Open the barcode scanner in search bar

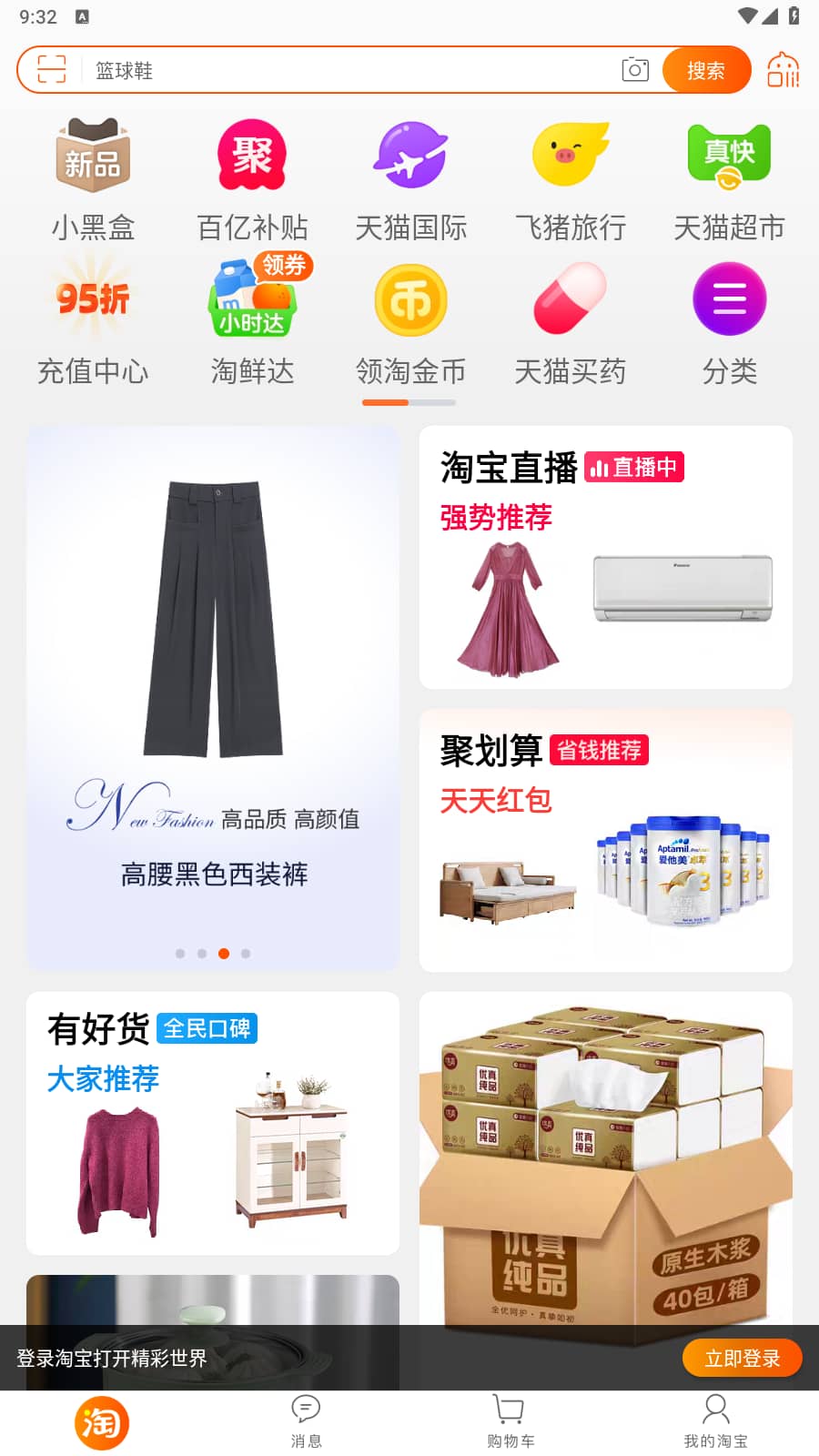pos(52,69)
